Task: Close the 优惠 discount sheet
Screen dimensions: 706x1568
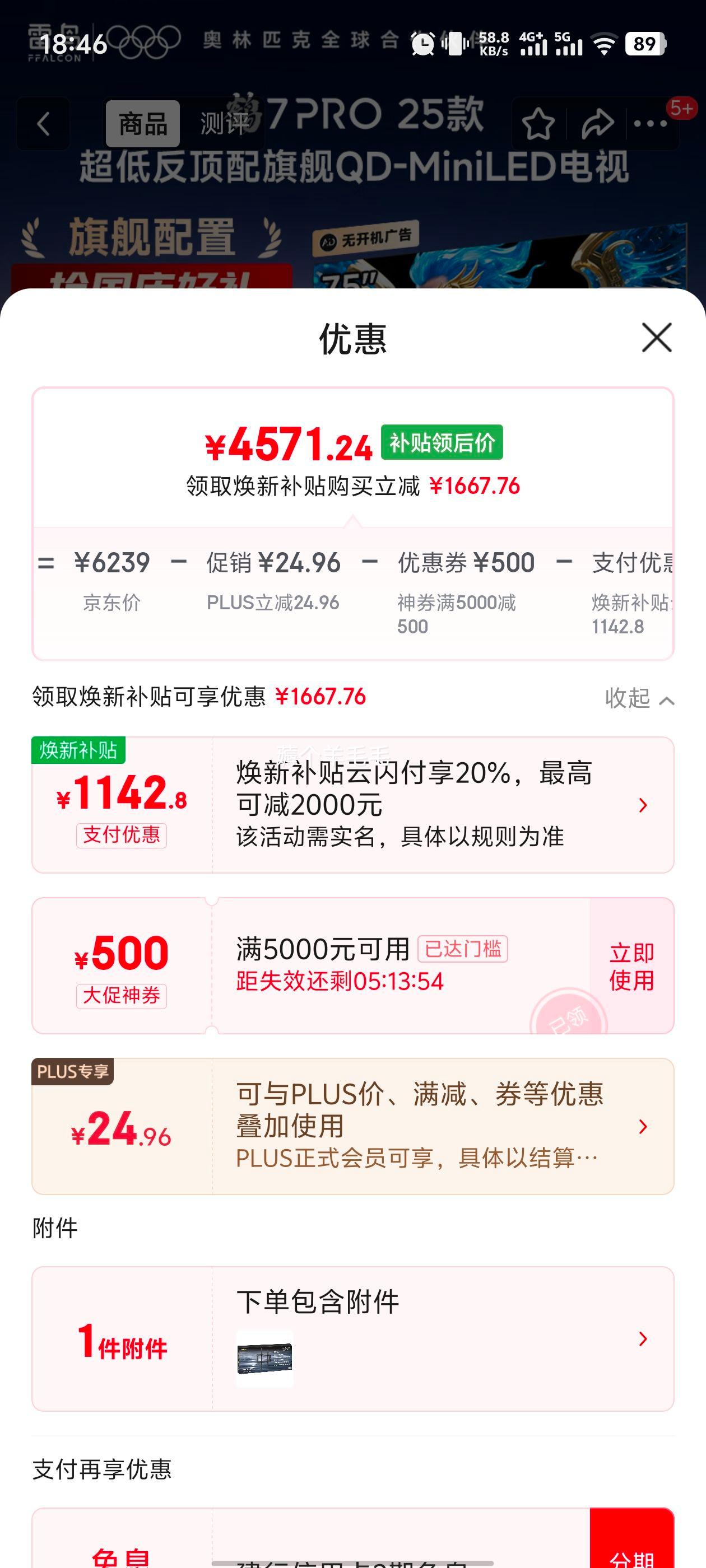Action: (x=656, y=338)
